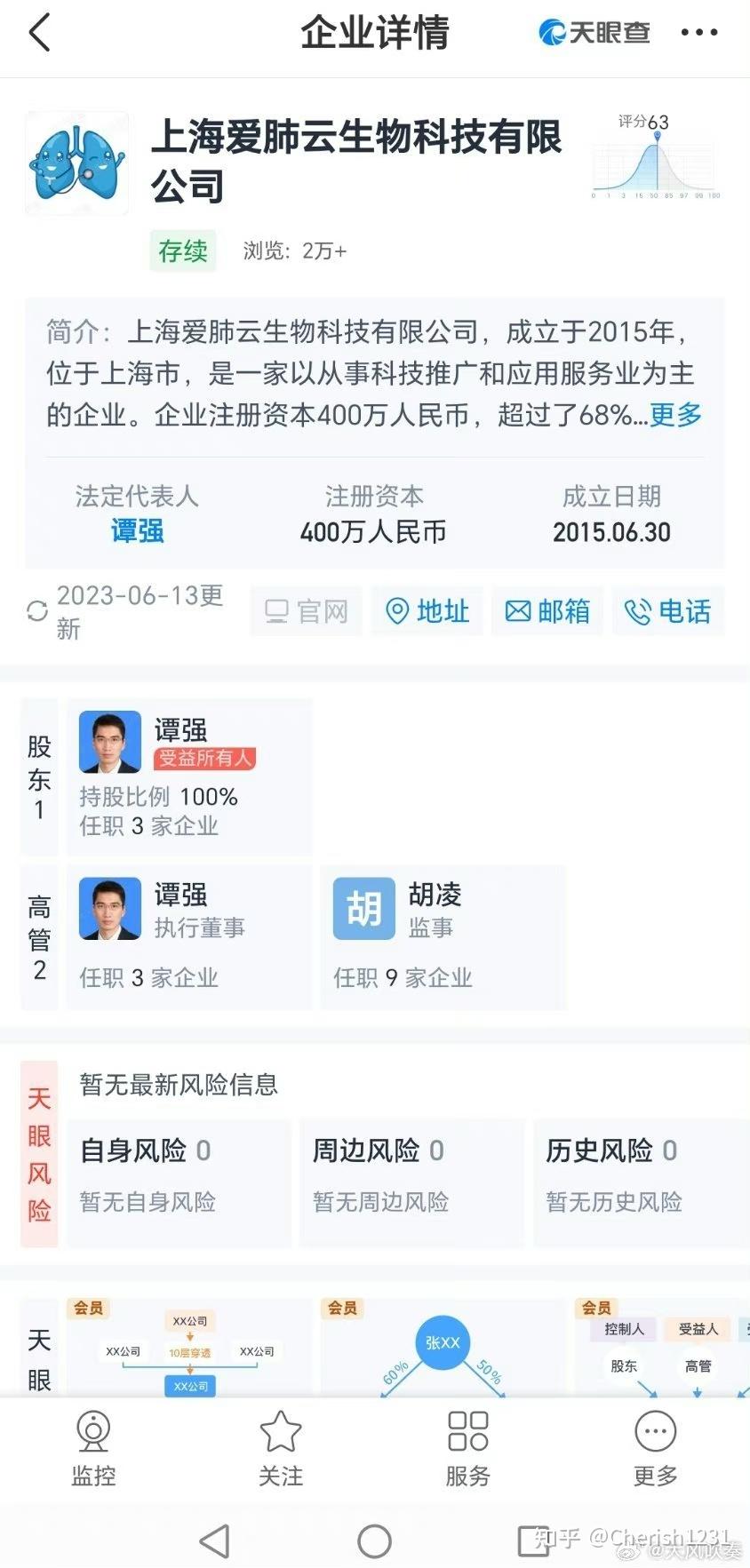The width and height of the screenshot is (750, 1568).
Task: Tap 监控 to monitor this company
Action: 93,1448
